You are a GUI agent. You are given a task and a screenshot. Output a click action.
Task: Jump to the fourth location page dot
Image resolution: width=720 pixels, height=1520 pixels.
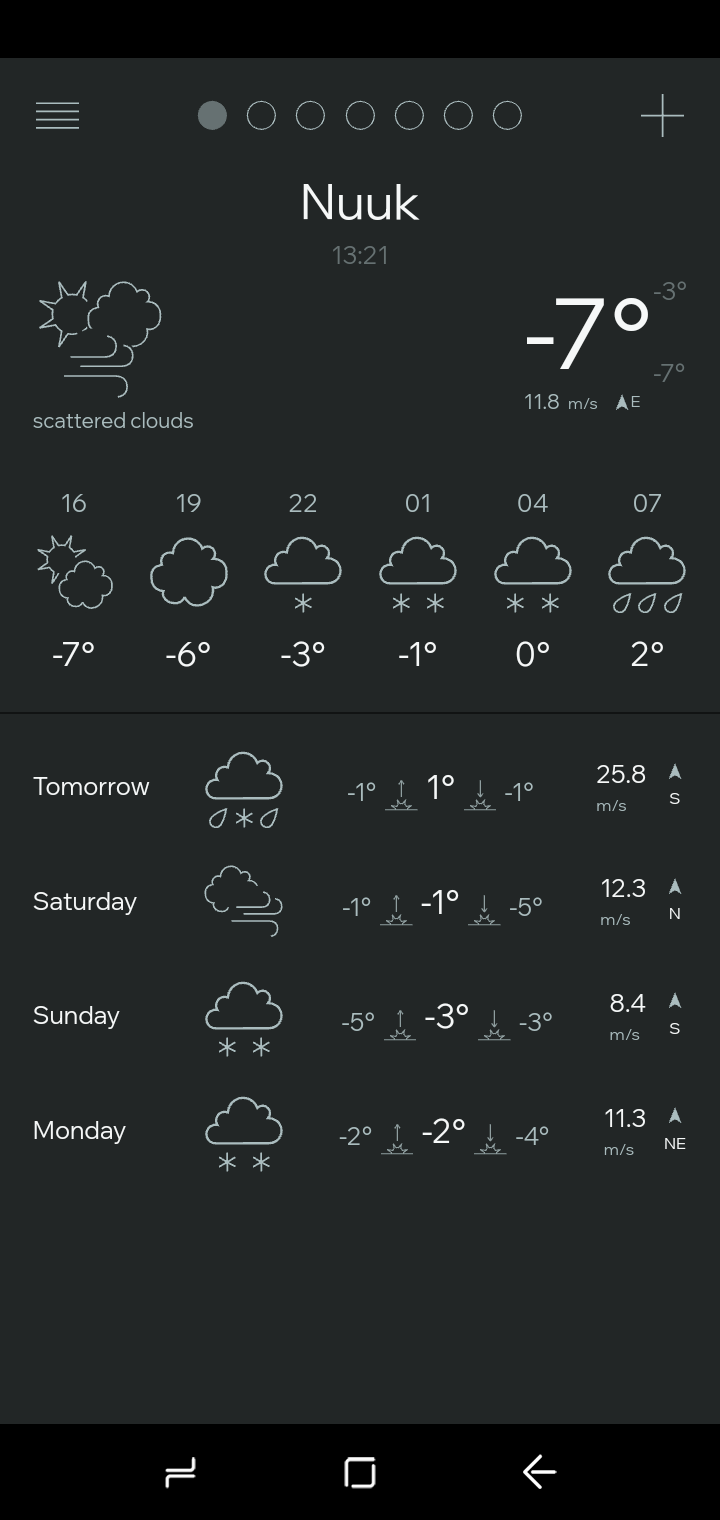(360, 116)
